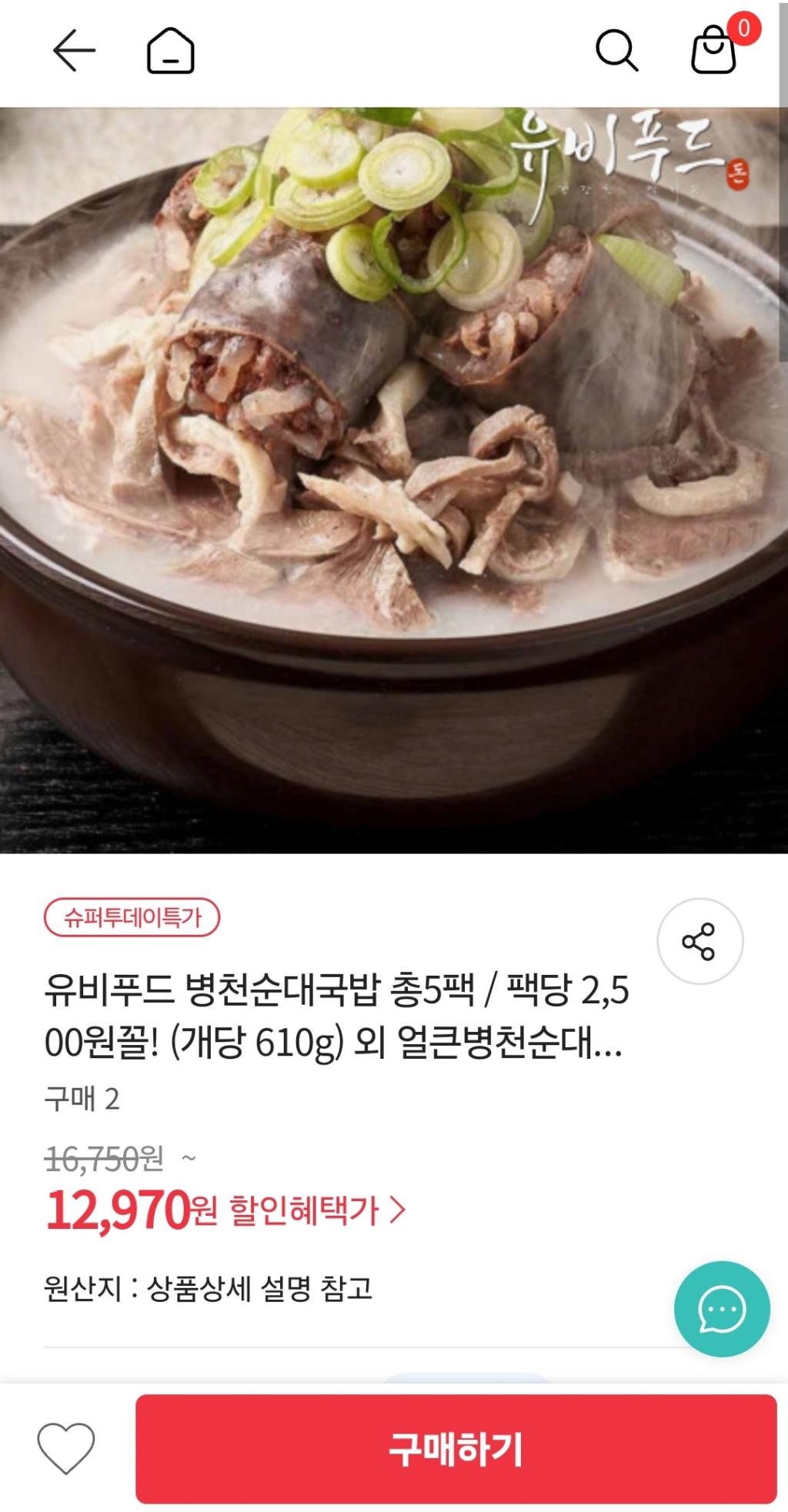This screenshot has height=1512, width=788.
Task: Open the 할인혜택가 discount details
Action: pos(317,1210)
